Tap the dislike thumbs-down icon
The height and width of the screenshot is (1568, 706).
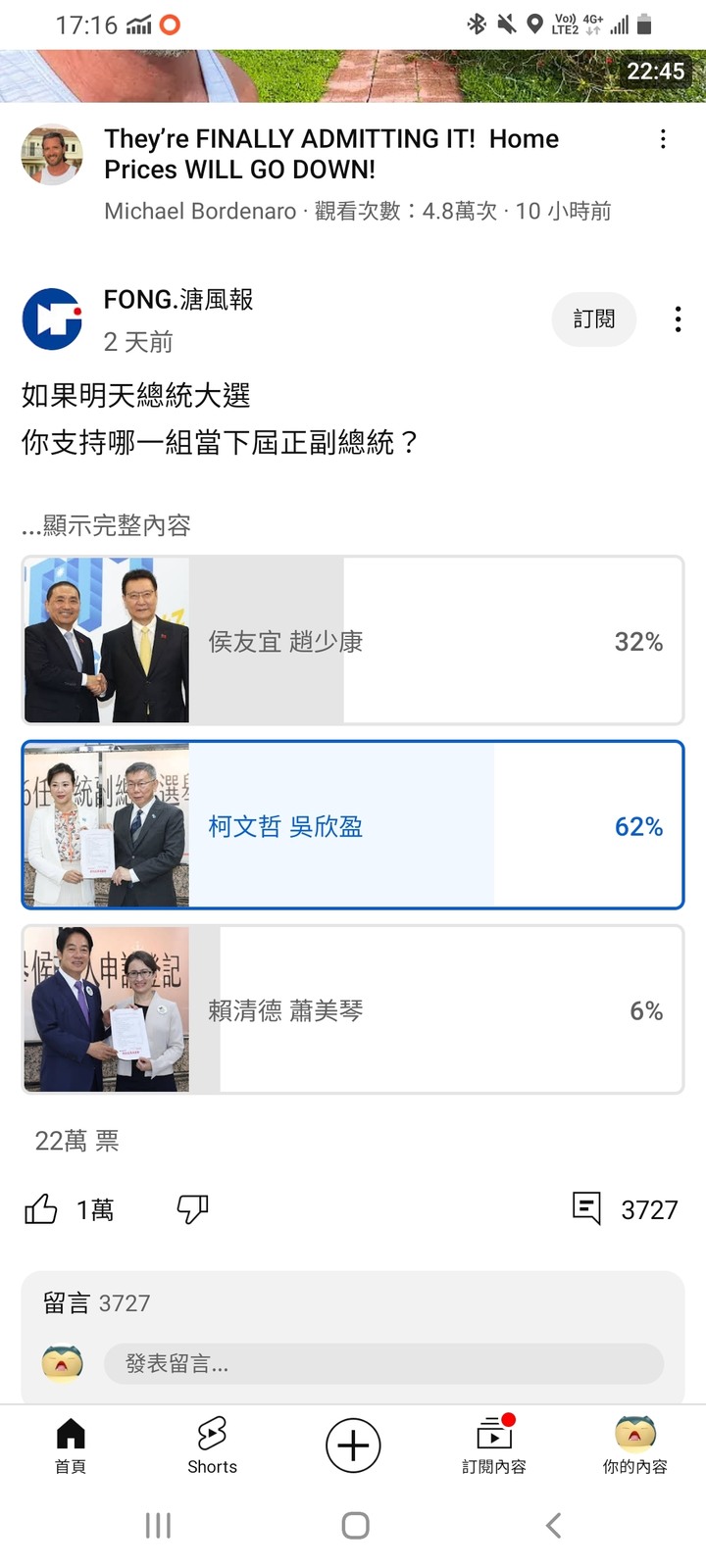(x=191, y=1209)
